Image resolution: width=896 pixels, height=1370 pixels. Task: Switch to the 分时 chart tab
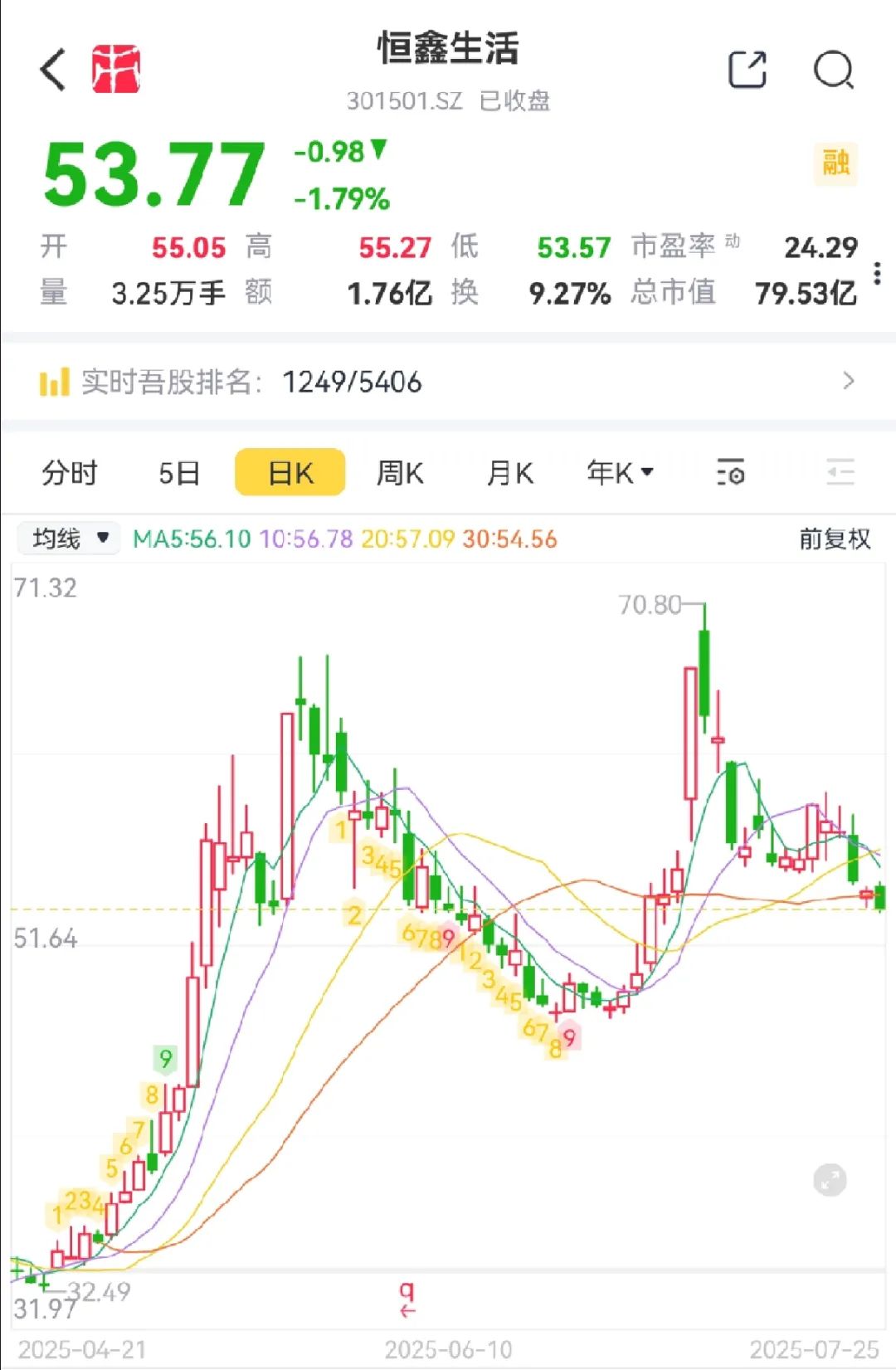tap(70, 473)
